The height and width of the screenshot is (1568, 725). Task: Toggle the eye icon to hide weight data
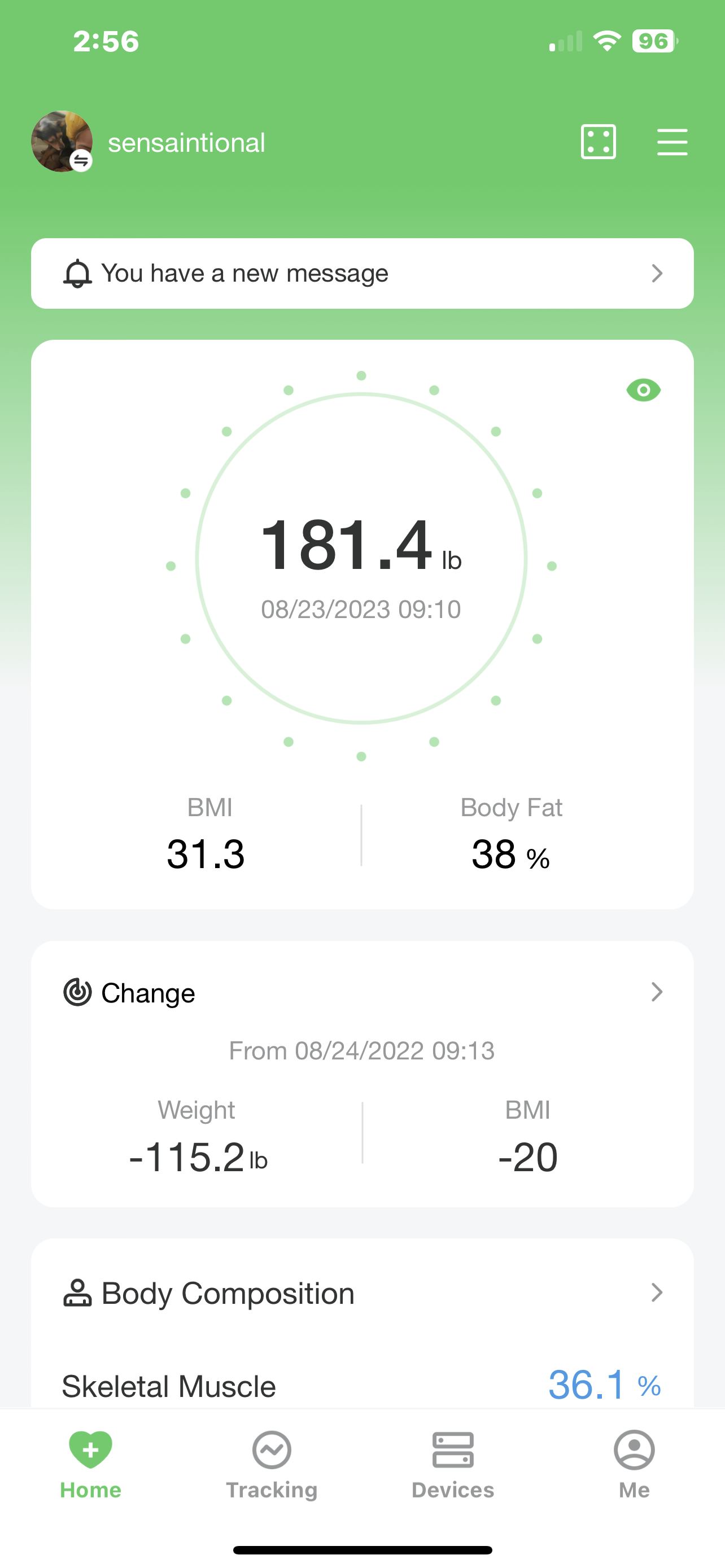coord(644,390)
